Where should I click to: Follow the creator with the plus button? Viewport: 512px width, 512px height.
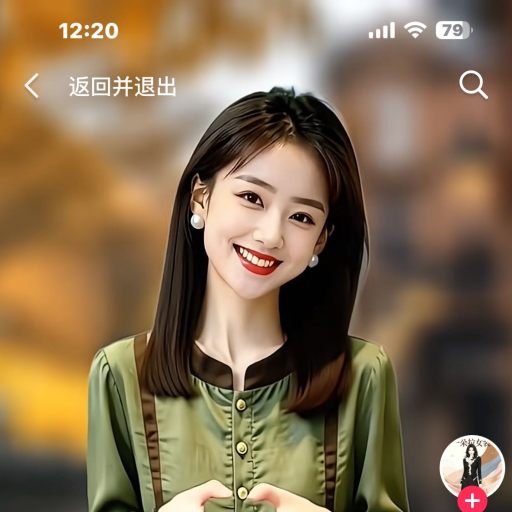point(472,500)
